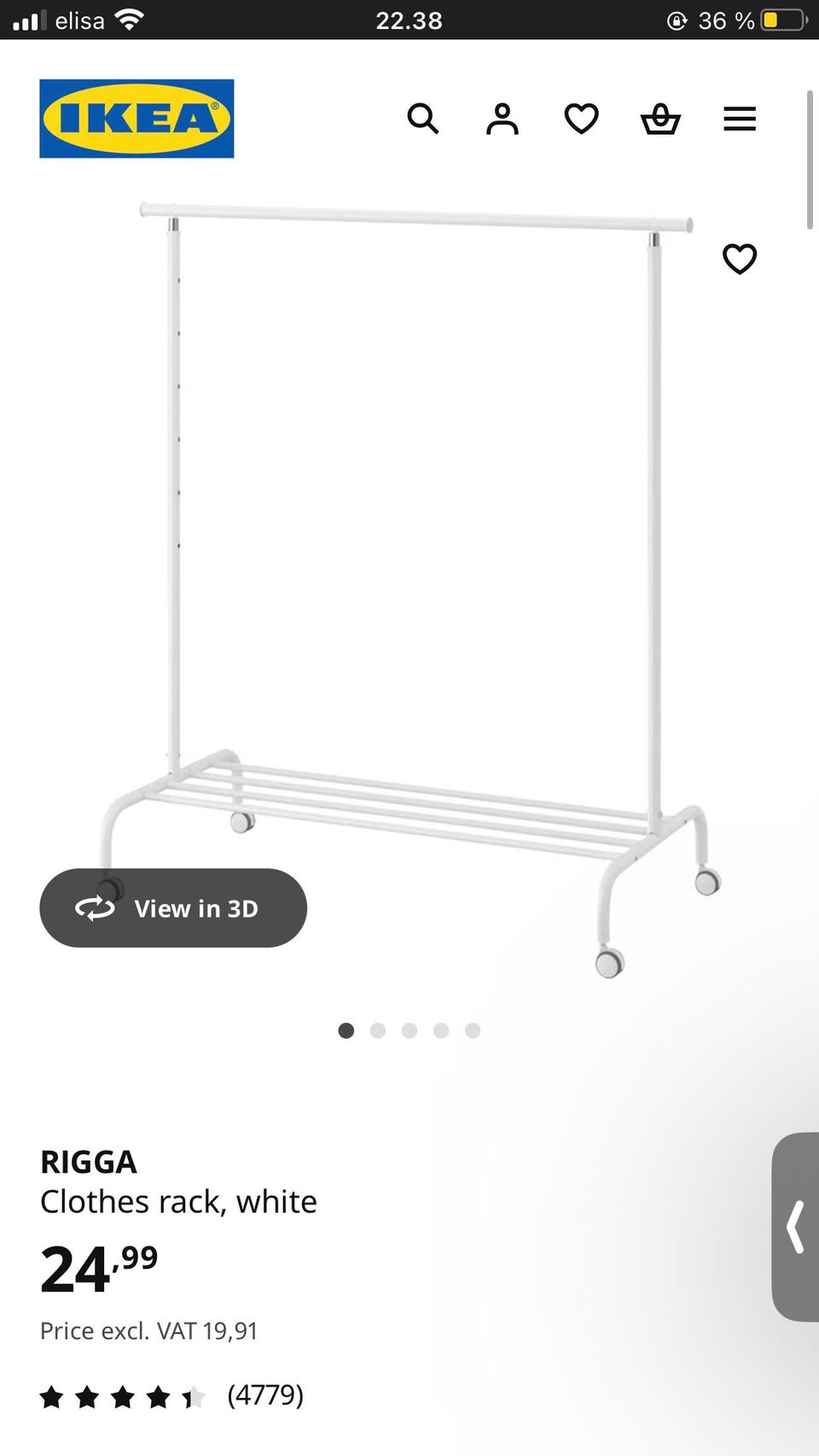Tap the View in 3D button
This screenshot has height=1456, width=819.
coord(173,908)
